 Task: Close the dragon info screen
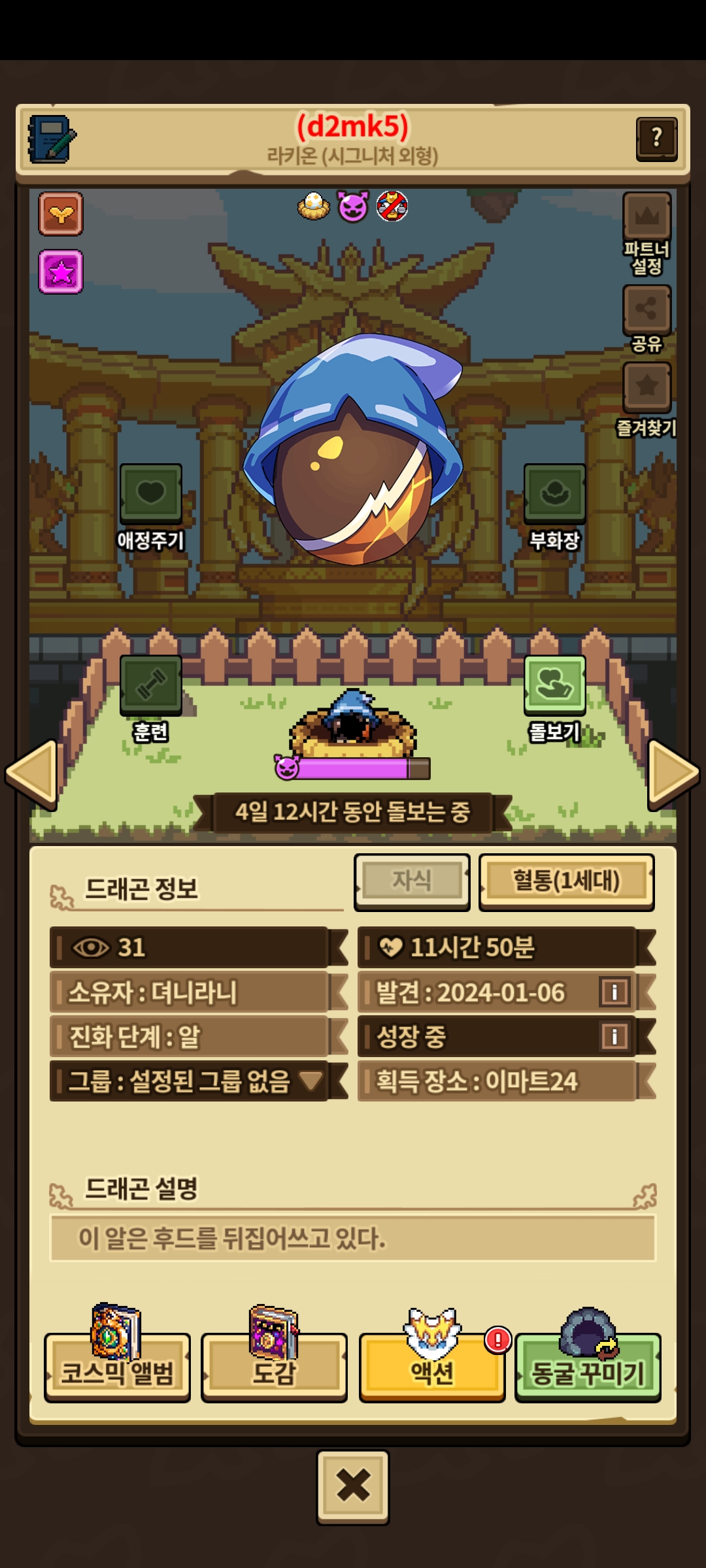tap(353, 1486)
